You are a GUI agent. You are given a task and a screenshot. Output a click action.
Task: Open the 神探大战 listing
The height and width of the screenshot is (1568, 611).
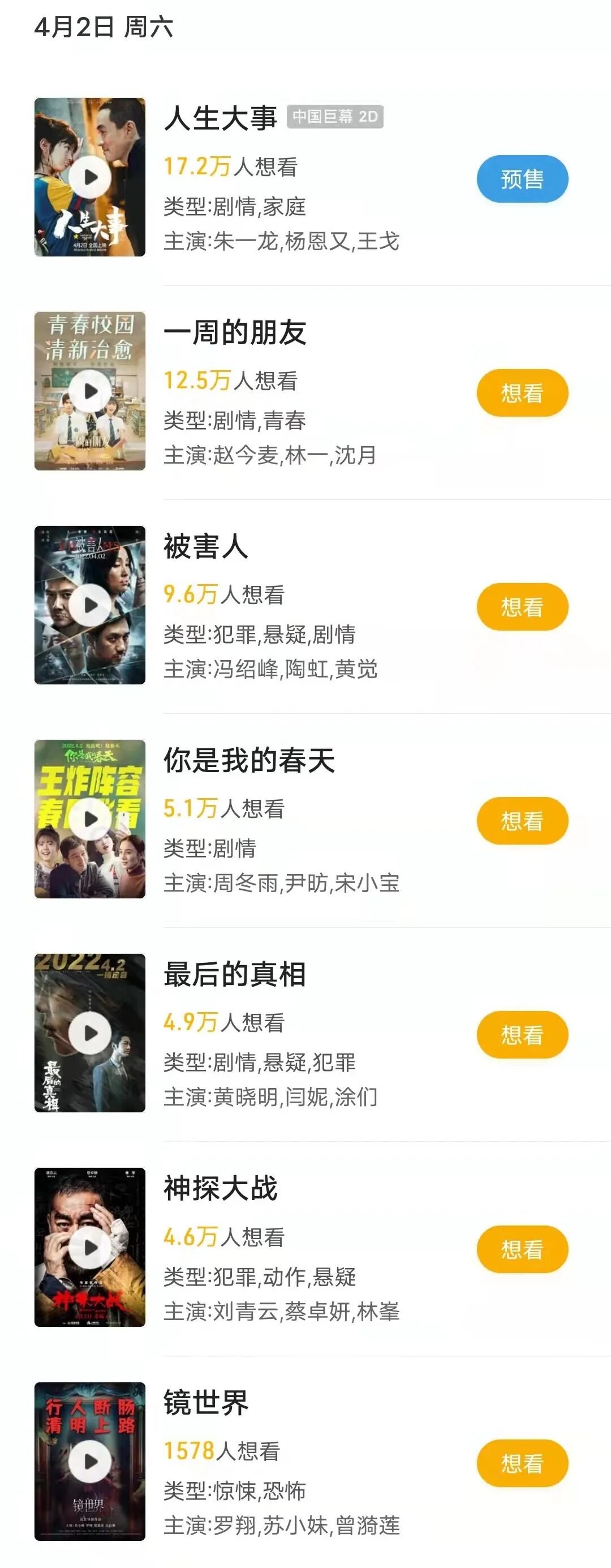[220, 1189]
